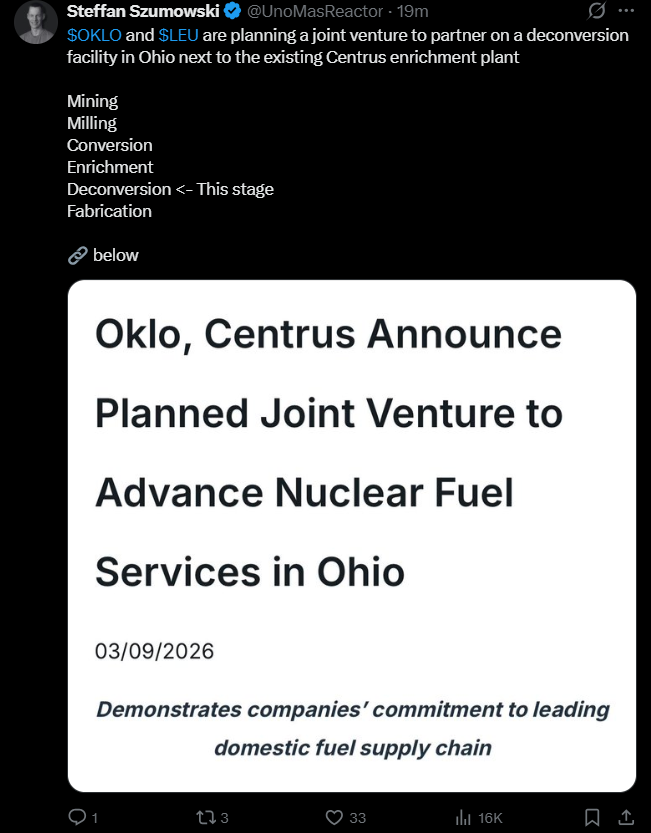651x833 pixels.
Task: Open the post's three-dot overflow menu
Action: tap(627, 12)
